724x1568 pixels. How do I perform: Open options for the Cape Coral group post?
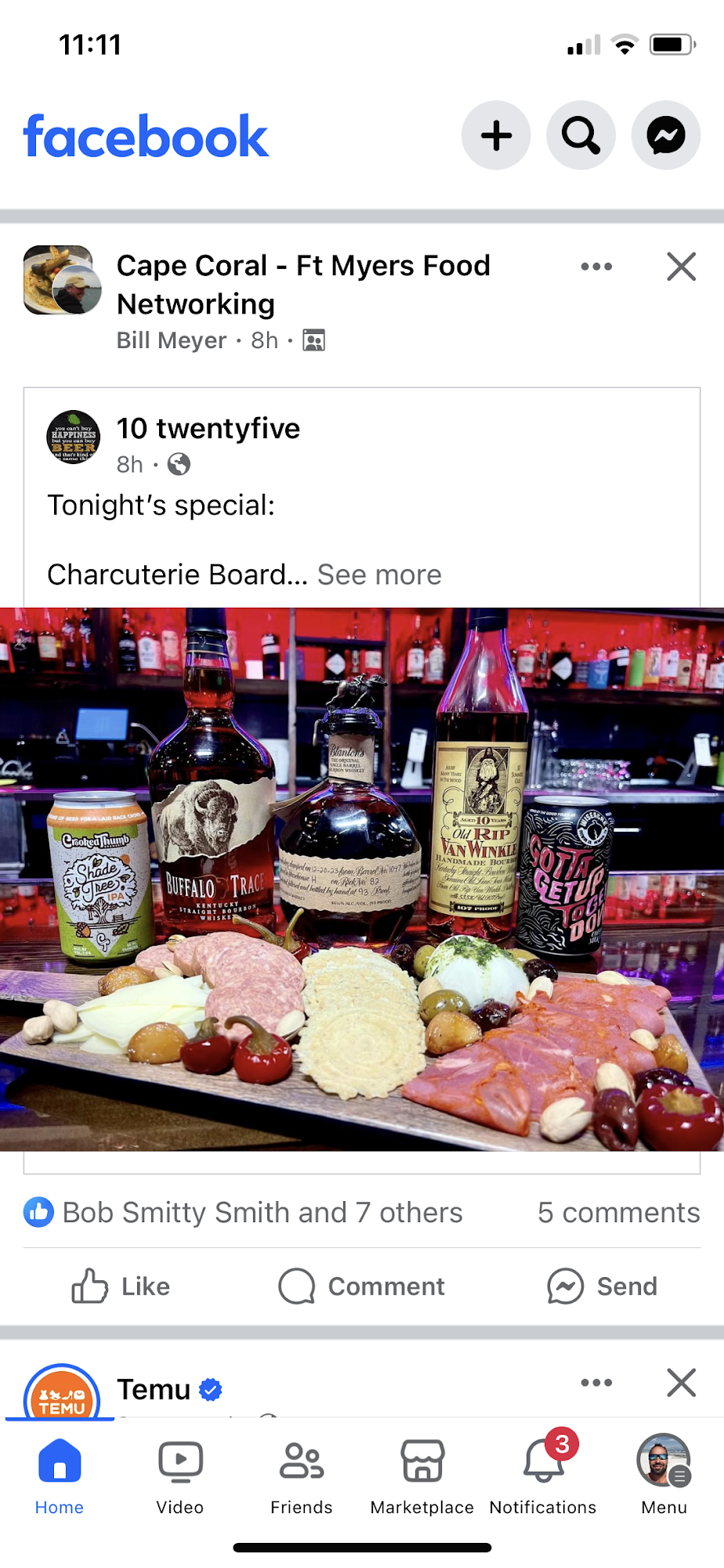[x=596, y=267]
